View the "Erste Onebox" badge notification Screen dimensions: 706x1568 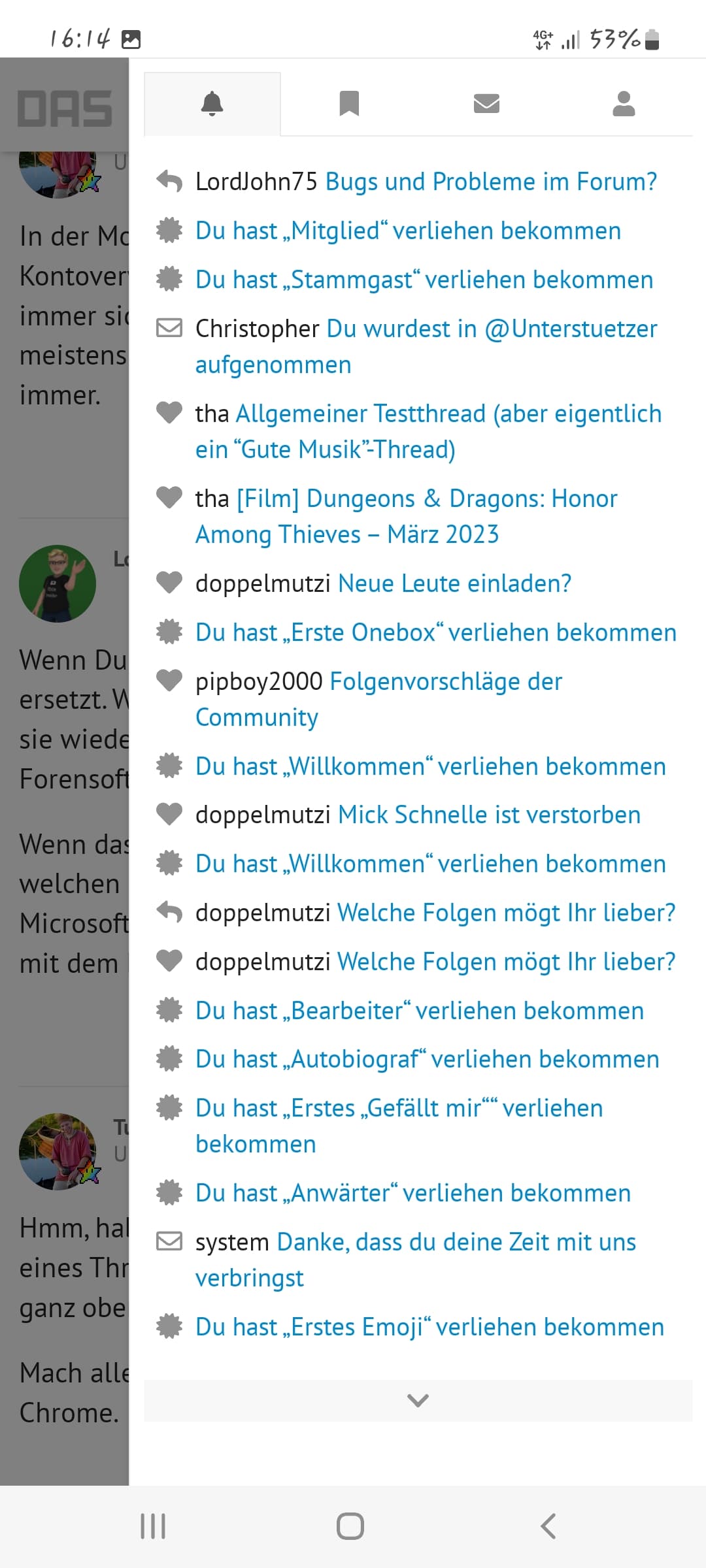[418, 632]
